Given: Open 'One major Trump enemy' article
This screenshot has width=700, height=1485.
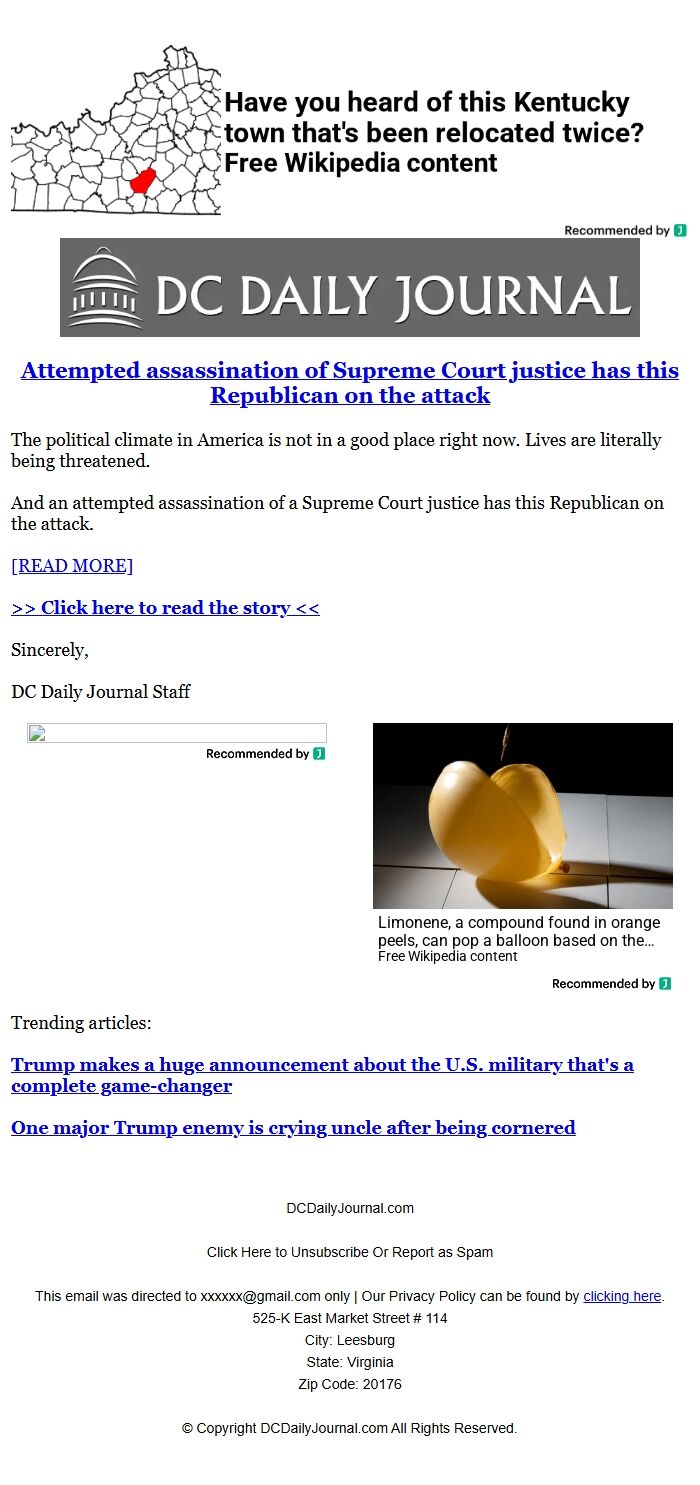Looking at the screenshot, I should [293, 1128].
